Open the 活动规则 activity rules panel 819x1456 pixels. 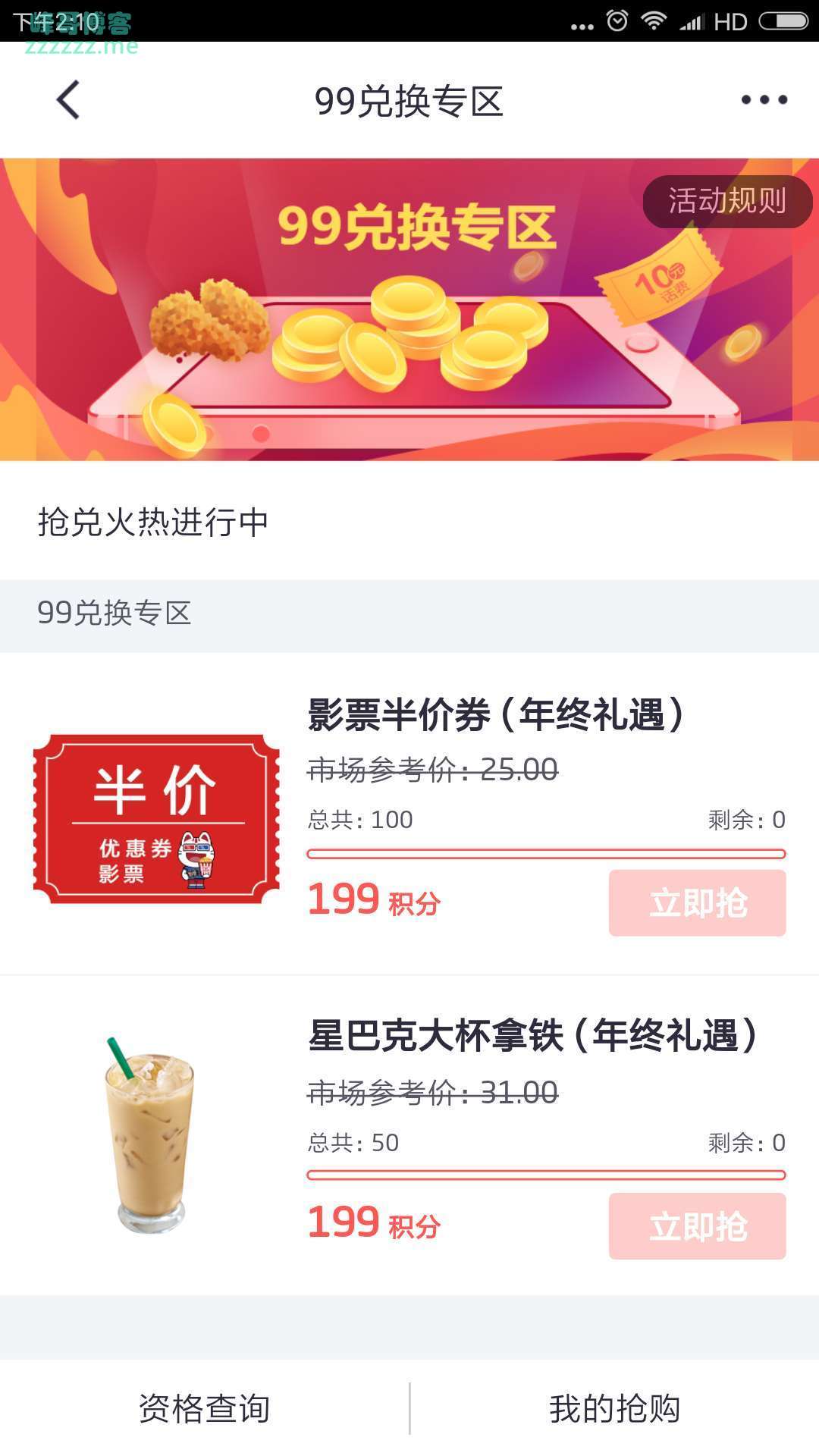[x=724, y=201]
